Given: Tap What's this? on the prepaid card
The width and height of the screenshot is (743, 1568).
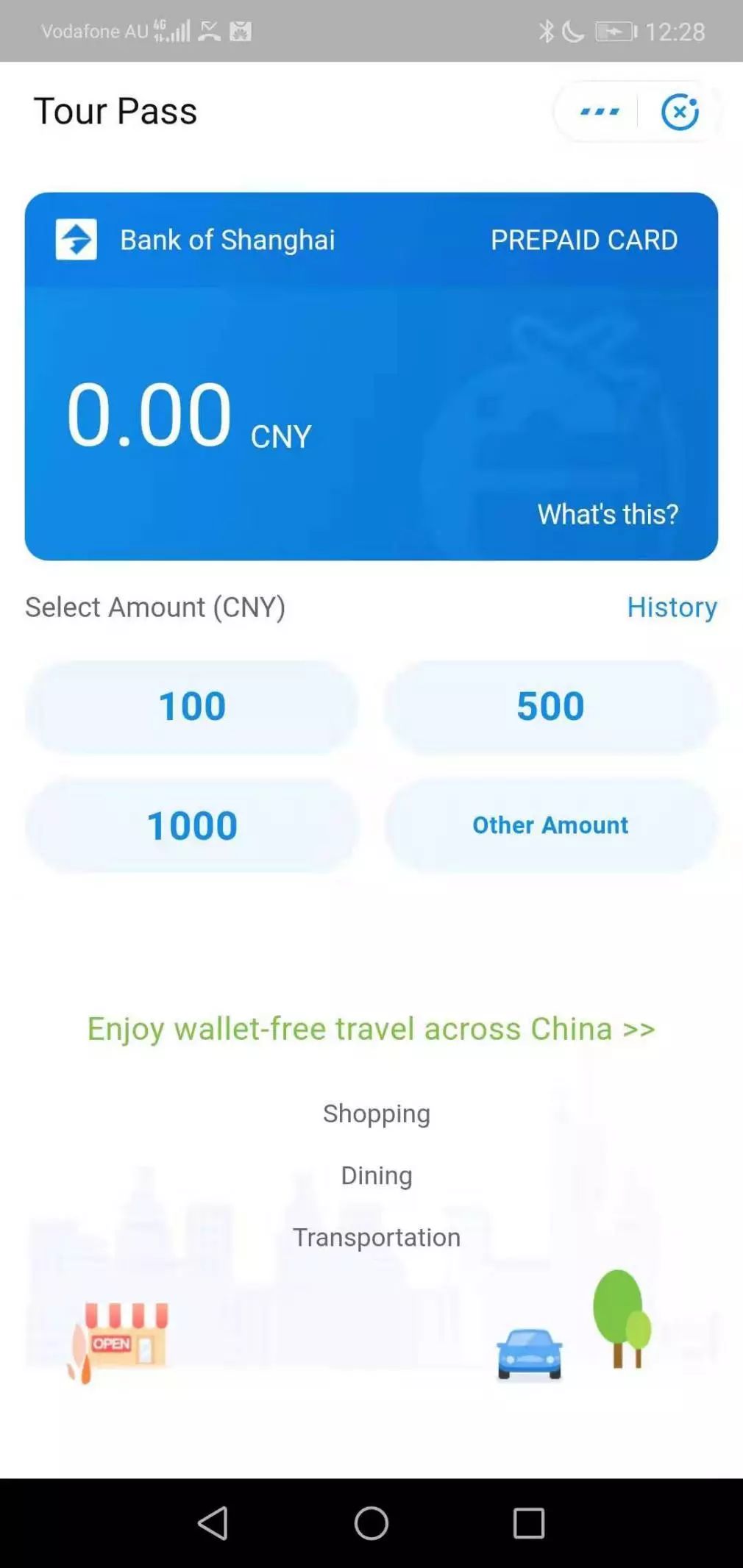Looking at the screenshot, I should (607, 514).
